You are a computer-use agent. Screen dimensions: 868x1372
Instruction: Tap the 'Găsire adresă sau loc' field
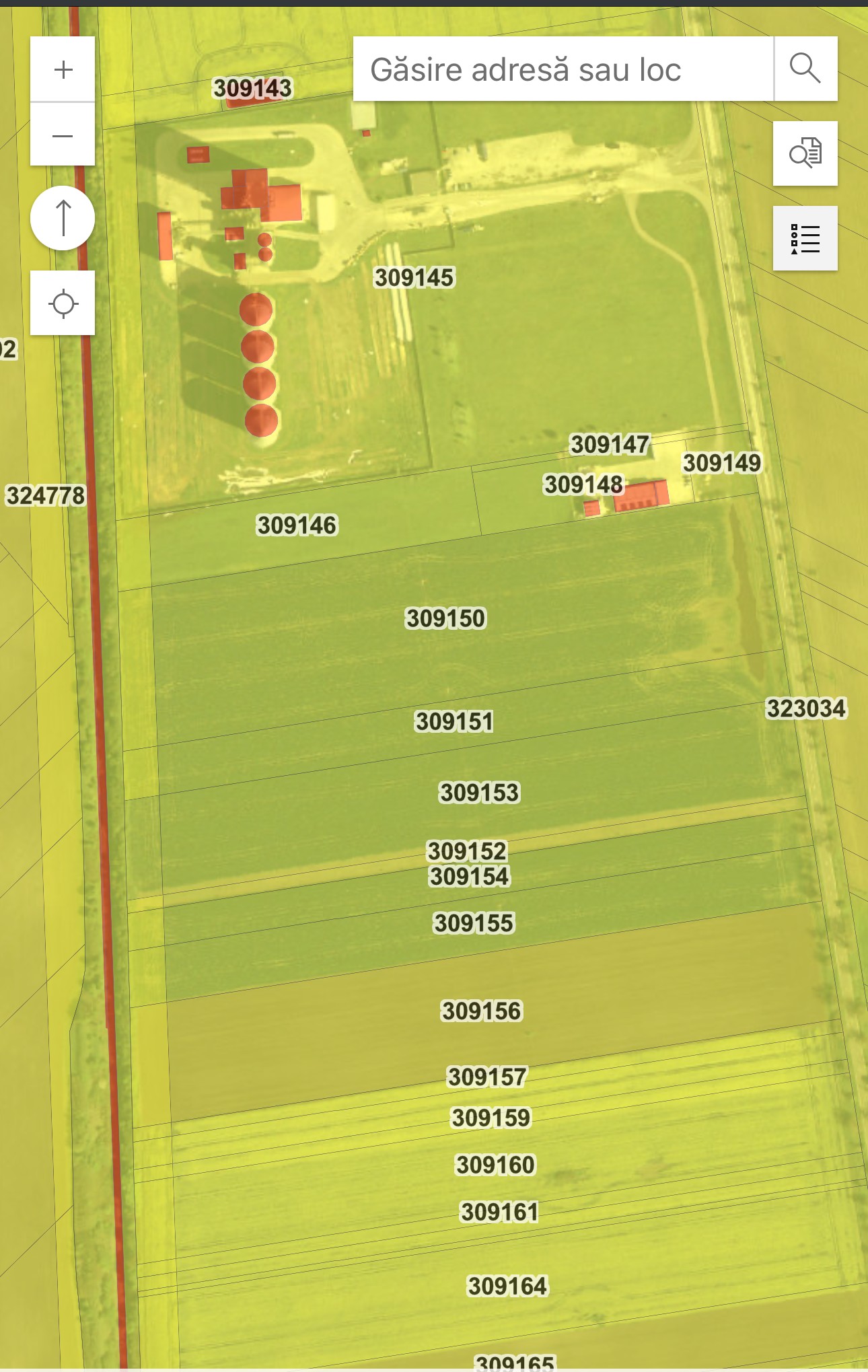pos(563,69)
